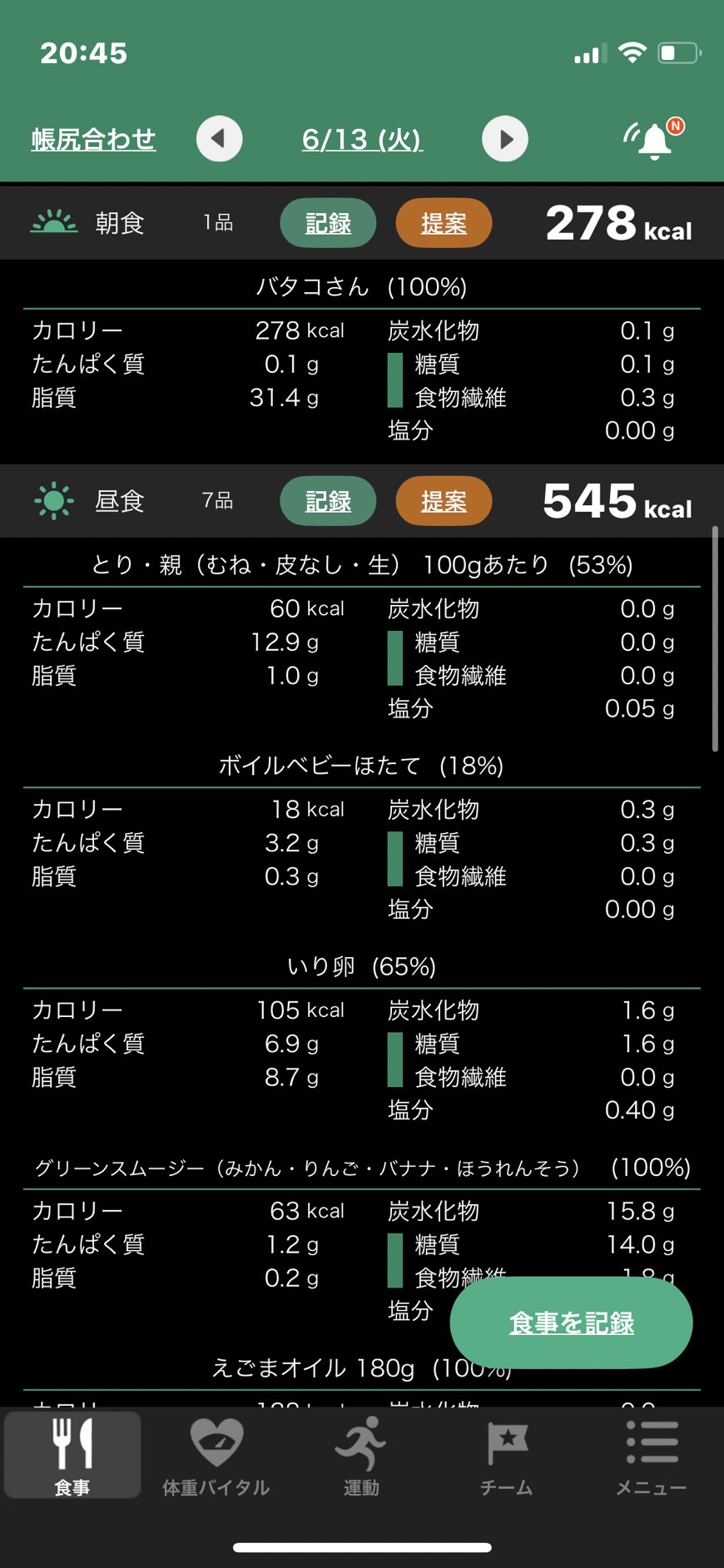Switch to the 体重バイタル tab
This screenshot has height=1568, width=724.
(216, 1456)
